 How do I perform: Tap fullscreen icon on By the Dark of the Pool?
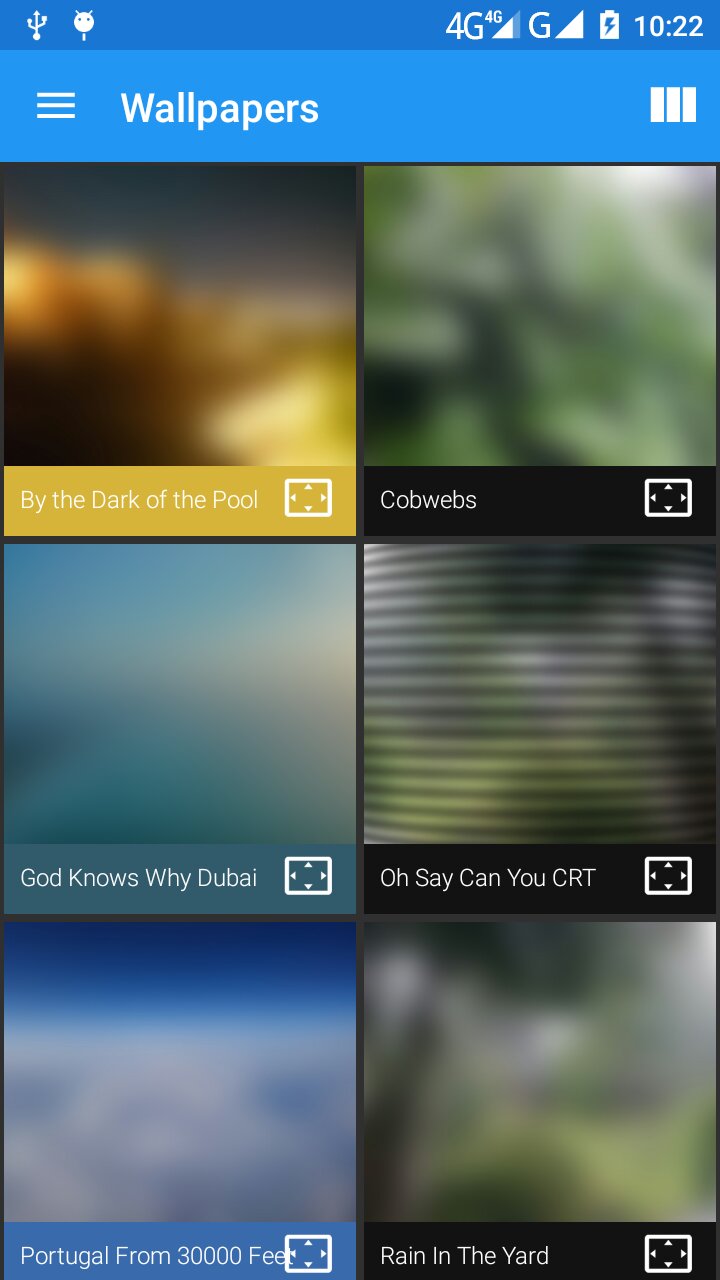(x=308, y=498)
